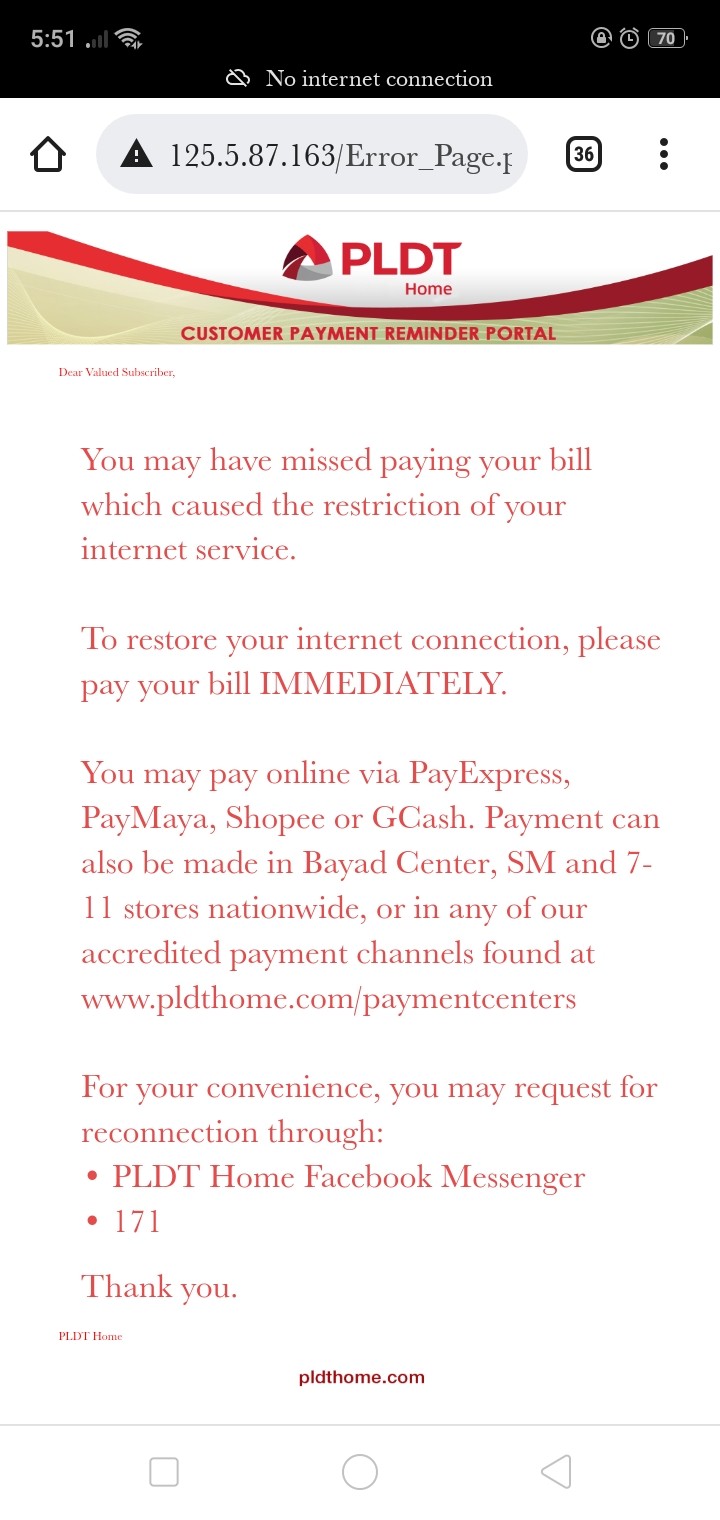Open recent apps from navigation bar

163,1471
